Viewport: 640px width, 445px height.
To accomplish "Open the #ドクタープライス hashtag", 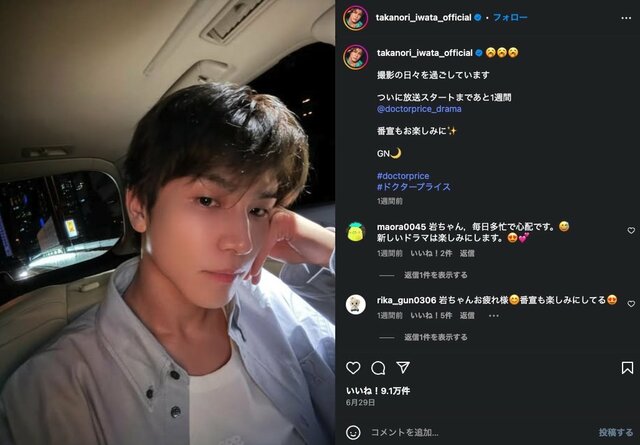I will pos(413,187).
